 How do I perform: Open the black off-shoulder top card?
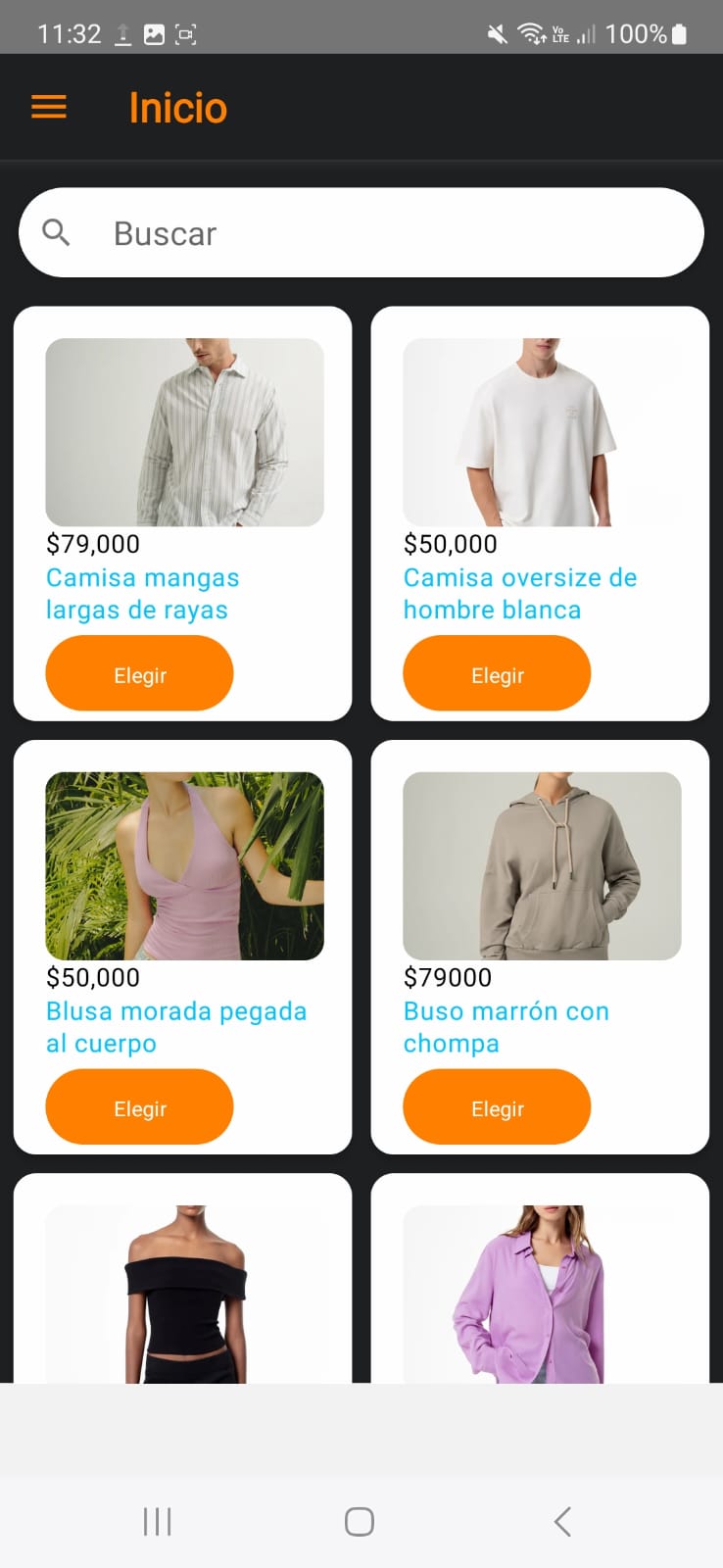182,1278
